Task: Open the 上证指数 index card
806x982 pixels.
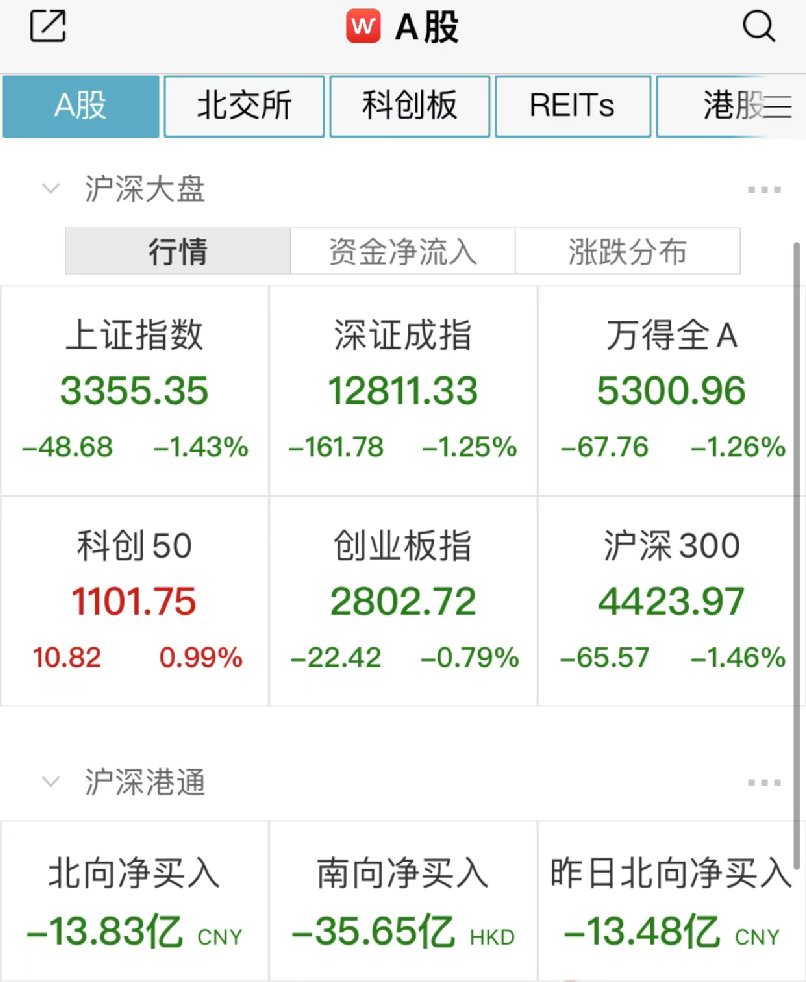Action: pos(135,391)
